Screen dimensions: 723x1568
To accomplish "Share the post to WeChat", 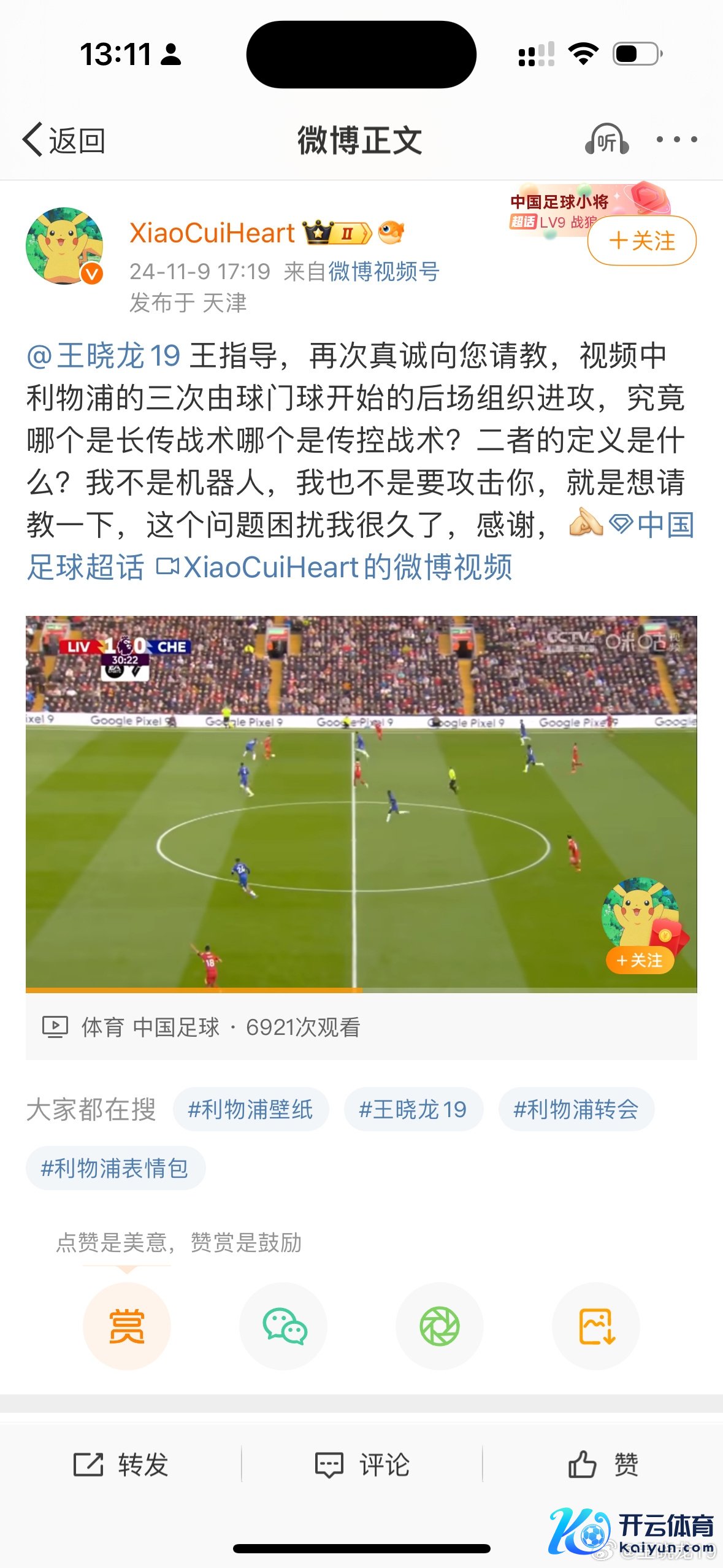I will click(283, 1326).
